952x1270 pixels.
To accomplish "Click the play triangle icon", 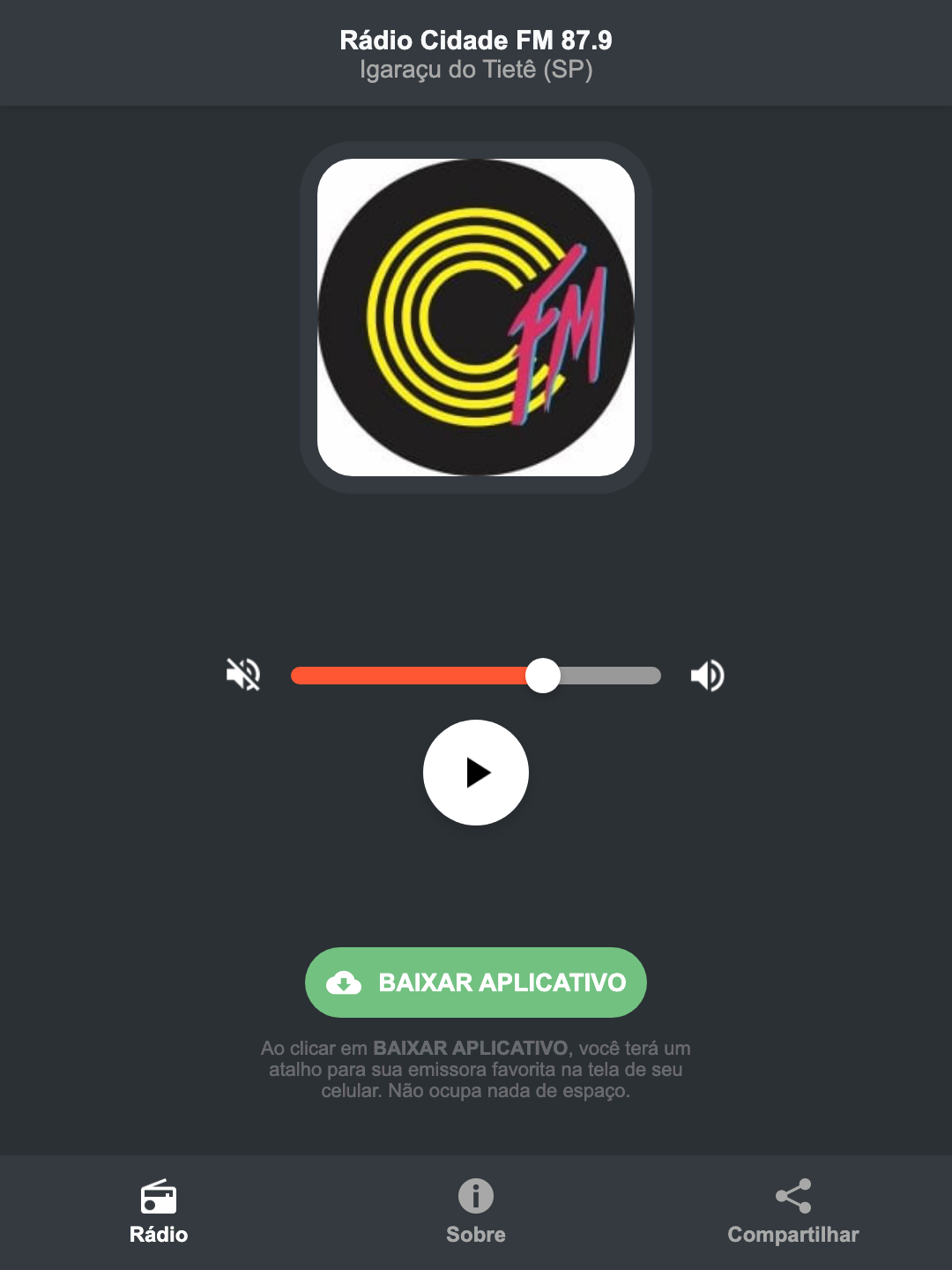I will pyautogui.click(x=479, y=773).
